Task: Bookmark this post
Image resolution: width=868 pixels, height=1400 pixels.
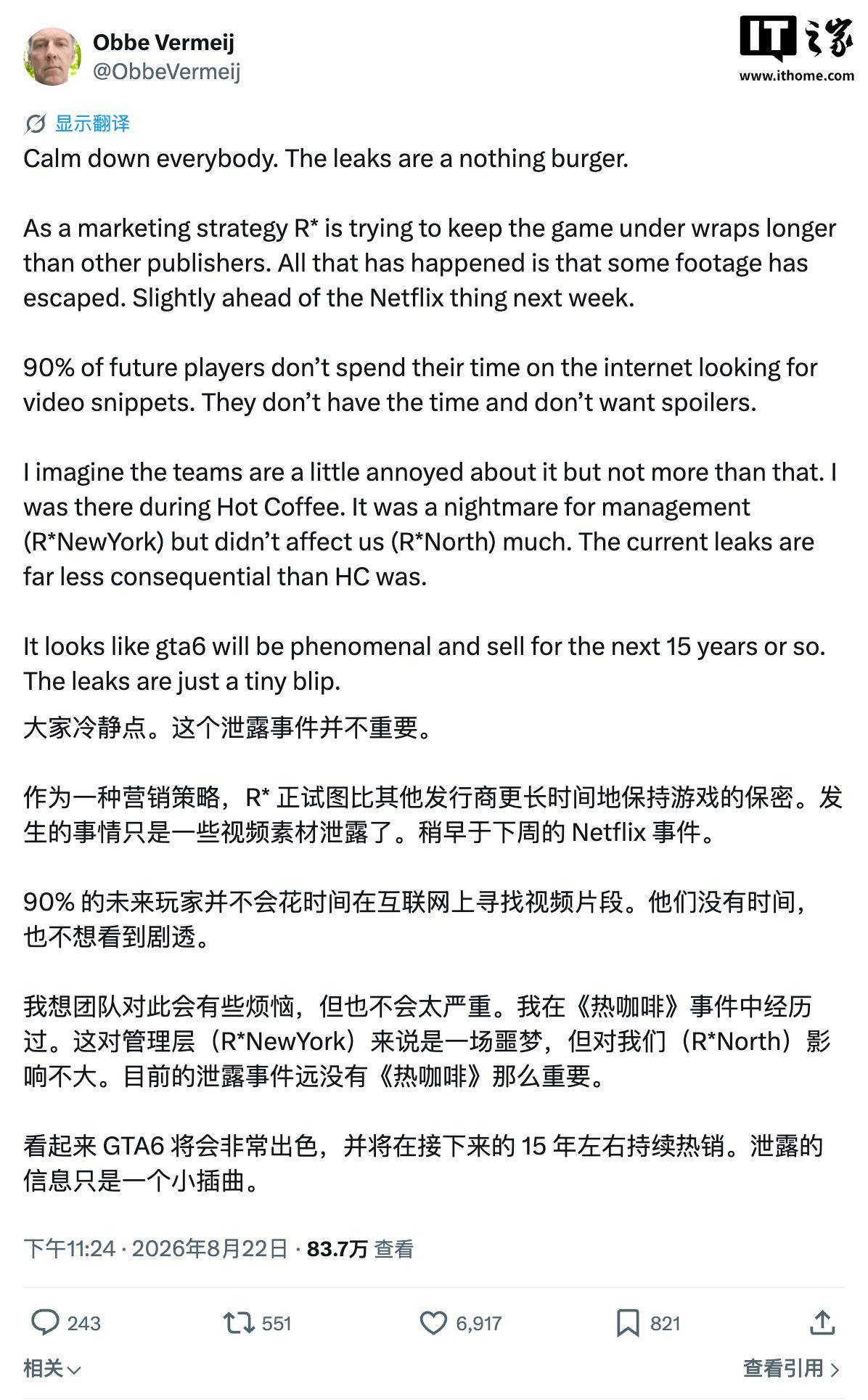Action: pyautogui.click(x=627, y=1323)
